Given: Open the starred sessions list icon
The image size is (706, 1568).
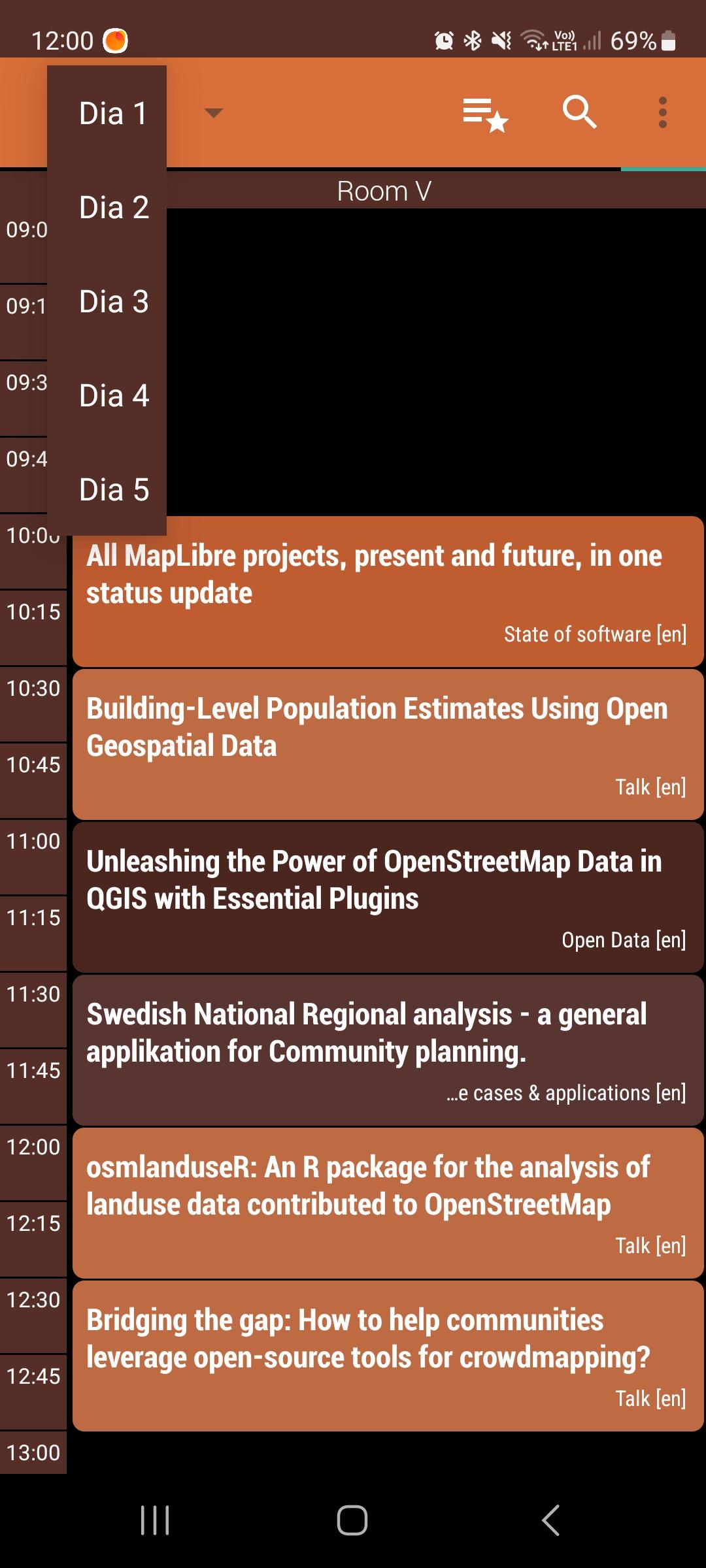Looking at the screenshot, I should click(485, 113).
